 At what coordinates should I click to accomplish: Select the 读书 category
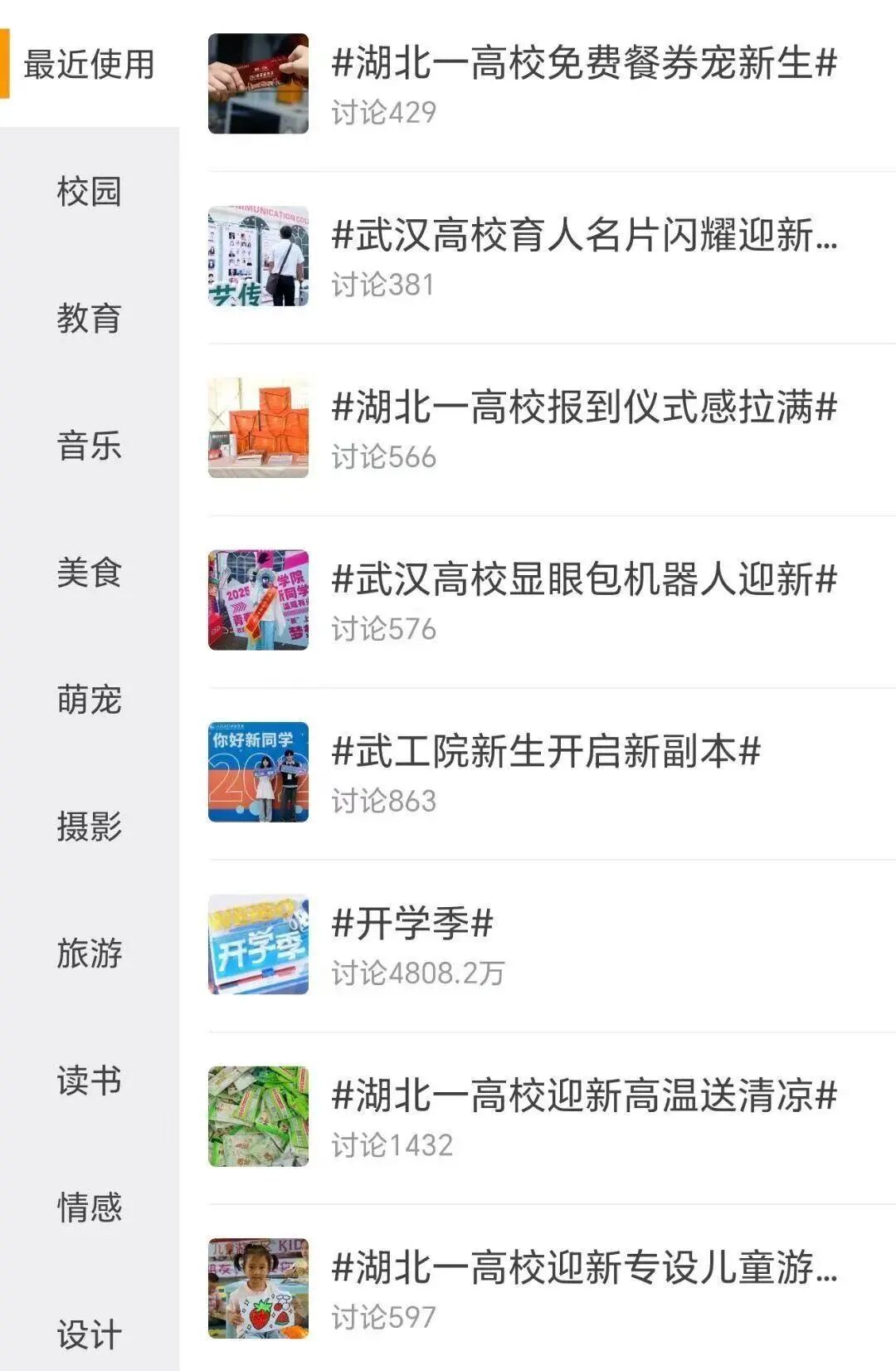(89, 1081)
